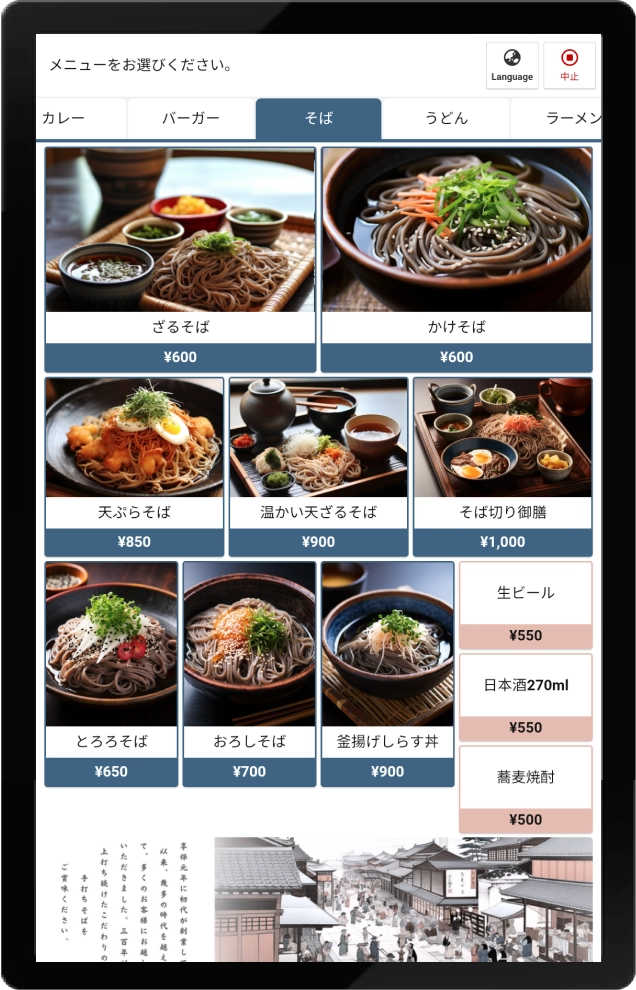Add 生ビール to the order
This screenshot has height=990, width=636.
[x=525, y=605]
